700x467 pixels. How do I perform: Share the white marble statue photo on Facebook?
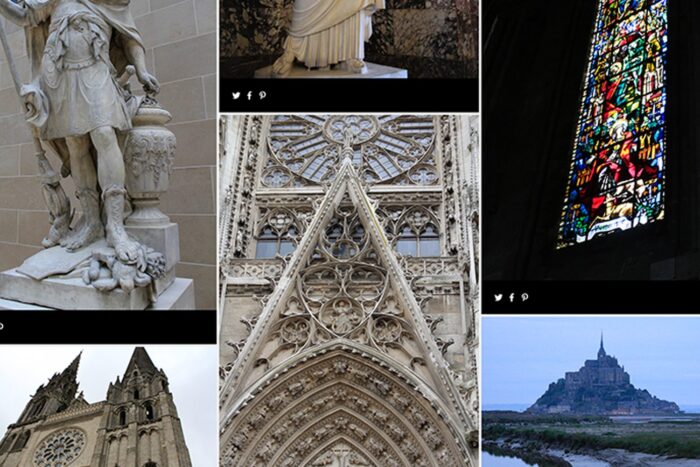(x=249, y=96)
